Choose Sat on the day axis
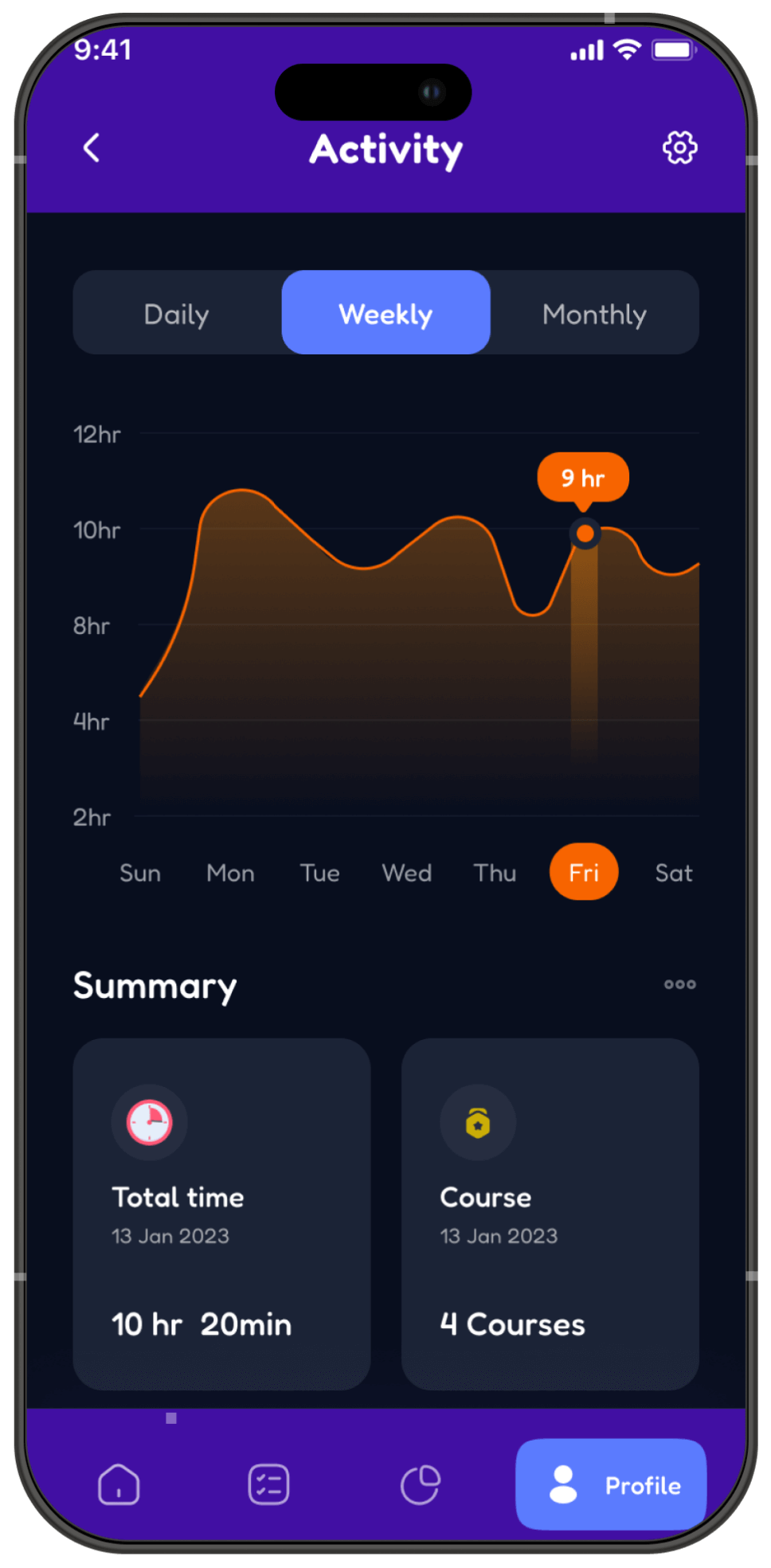This screenshot has width=771, height=1568. click(673, 873)
